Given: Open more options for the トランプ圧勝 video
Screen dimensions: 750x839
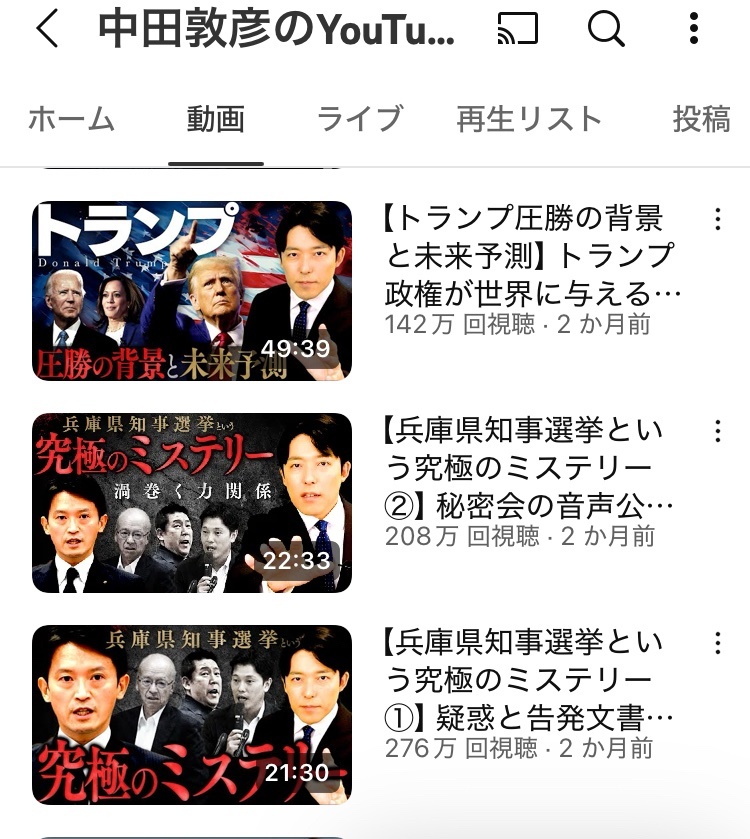Looking at the screenshot, I should click(x=717, y=220).
